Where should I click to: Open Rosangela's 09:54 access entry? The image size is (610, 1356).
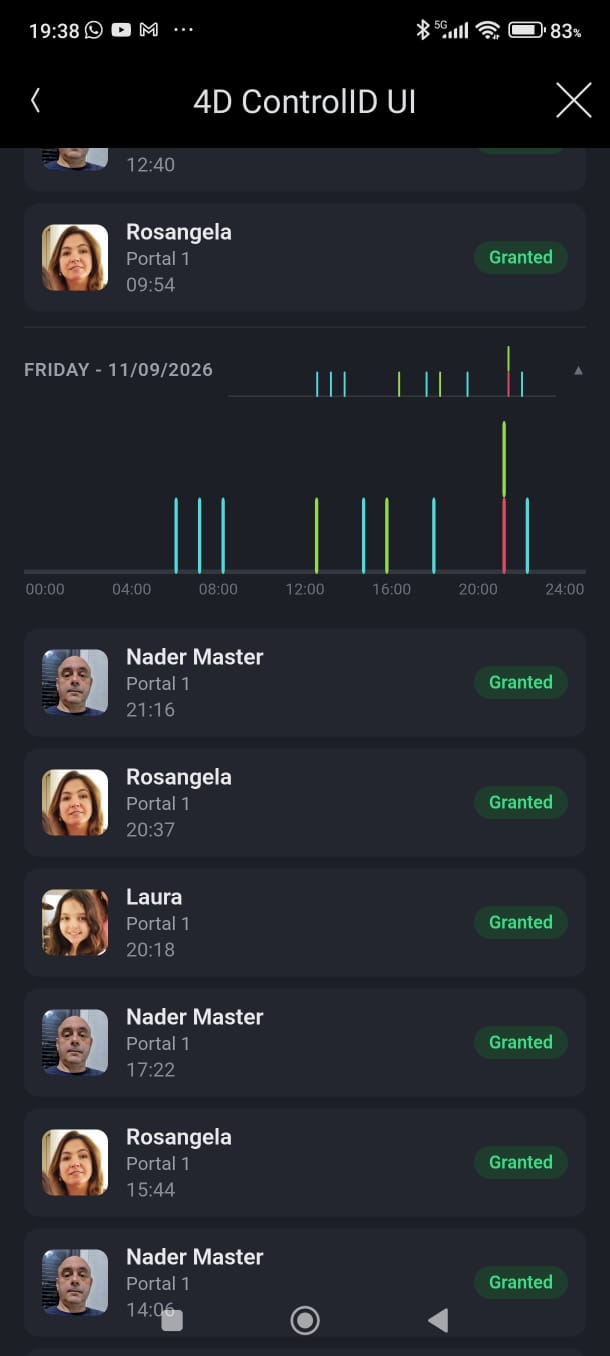(305, 257)
